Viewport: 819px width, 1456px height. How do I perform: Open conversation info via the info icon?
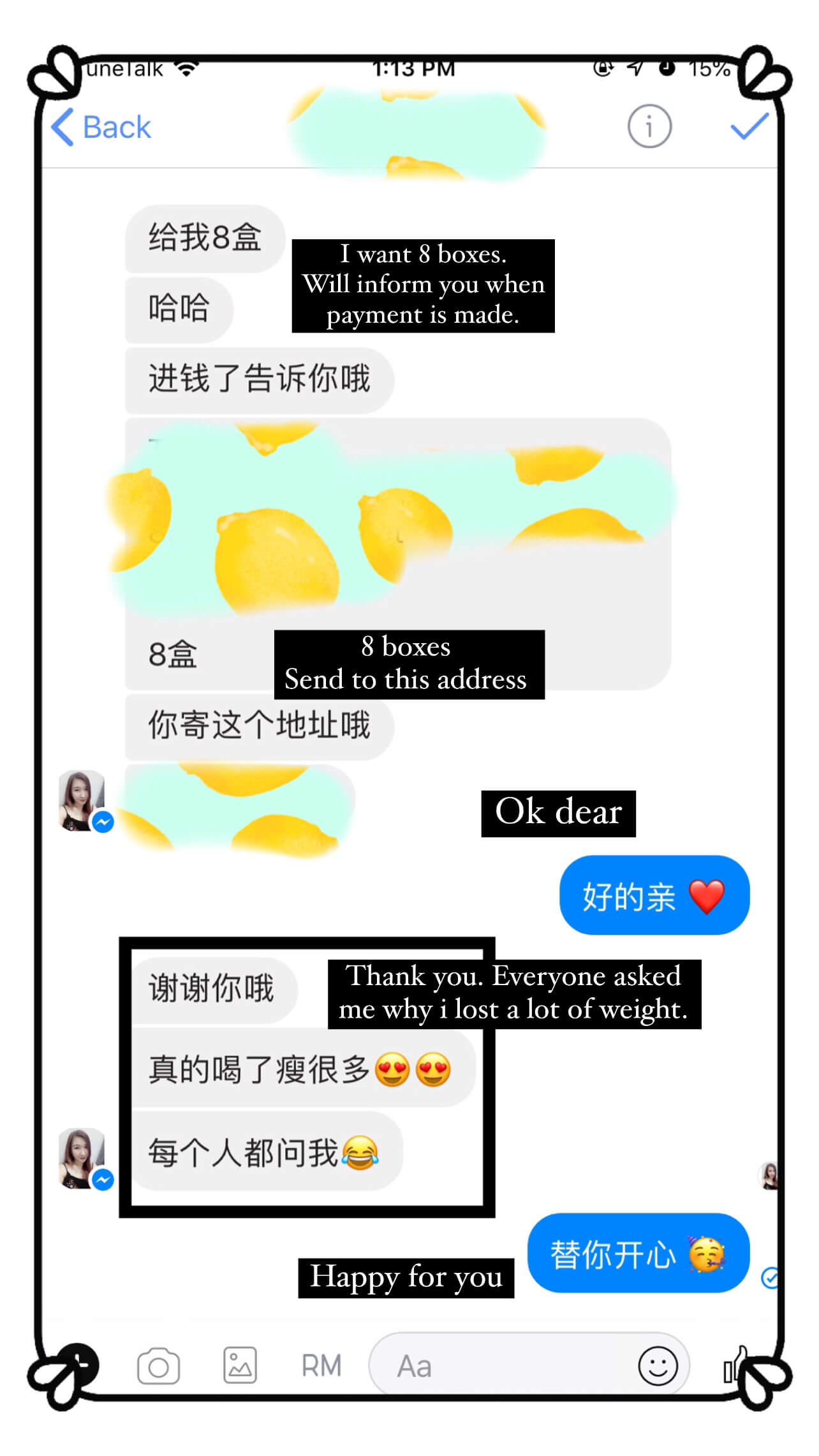click(649, 126)
